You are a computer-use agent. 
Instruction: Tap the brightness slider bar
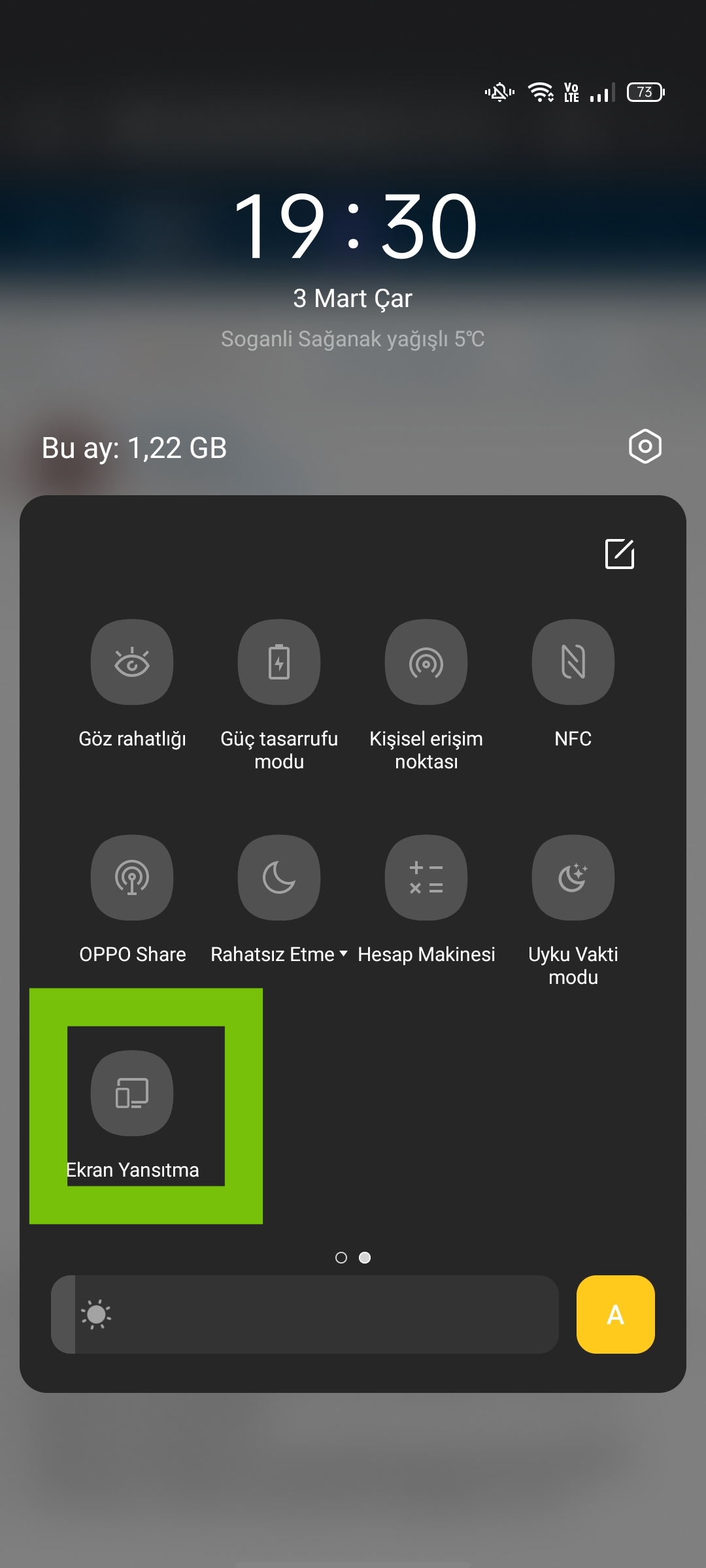click(305, 1315)
